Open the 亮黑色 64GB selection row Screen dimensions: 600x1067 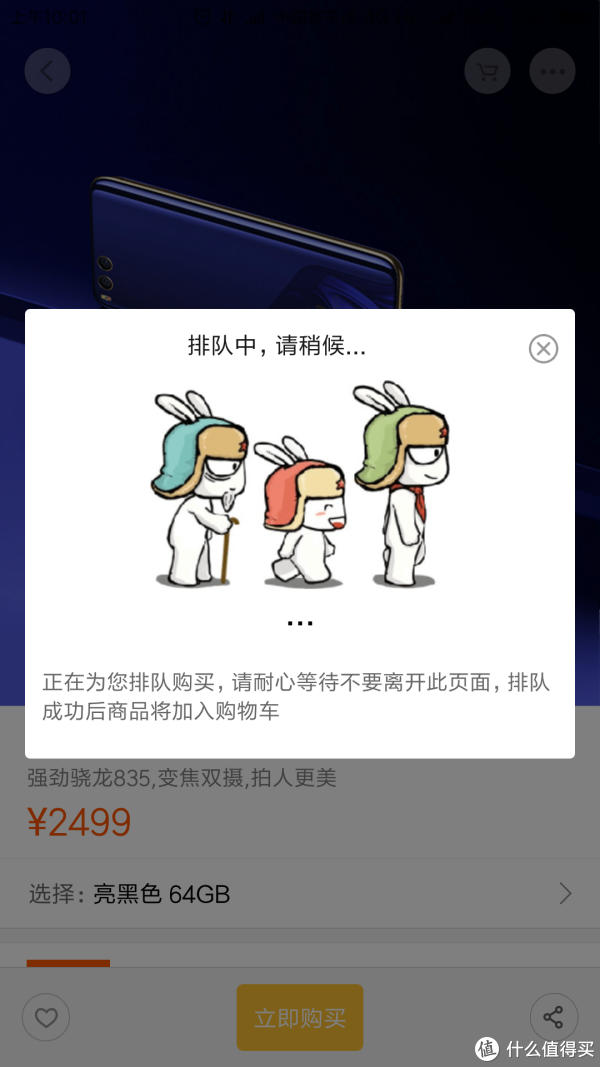300,893
